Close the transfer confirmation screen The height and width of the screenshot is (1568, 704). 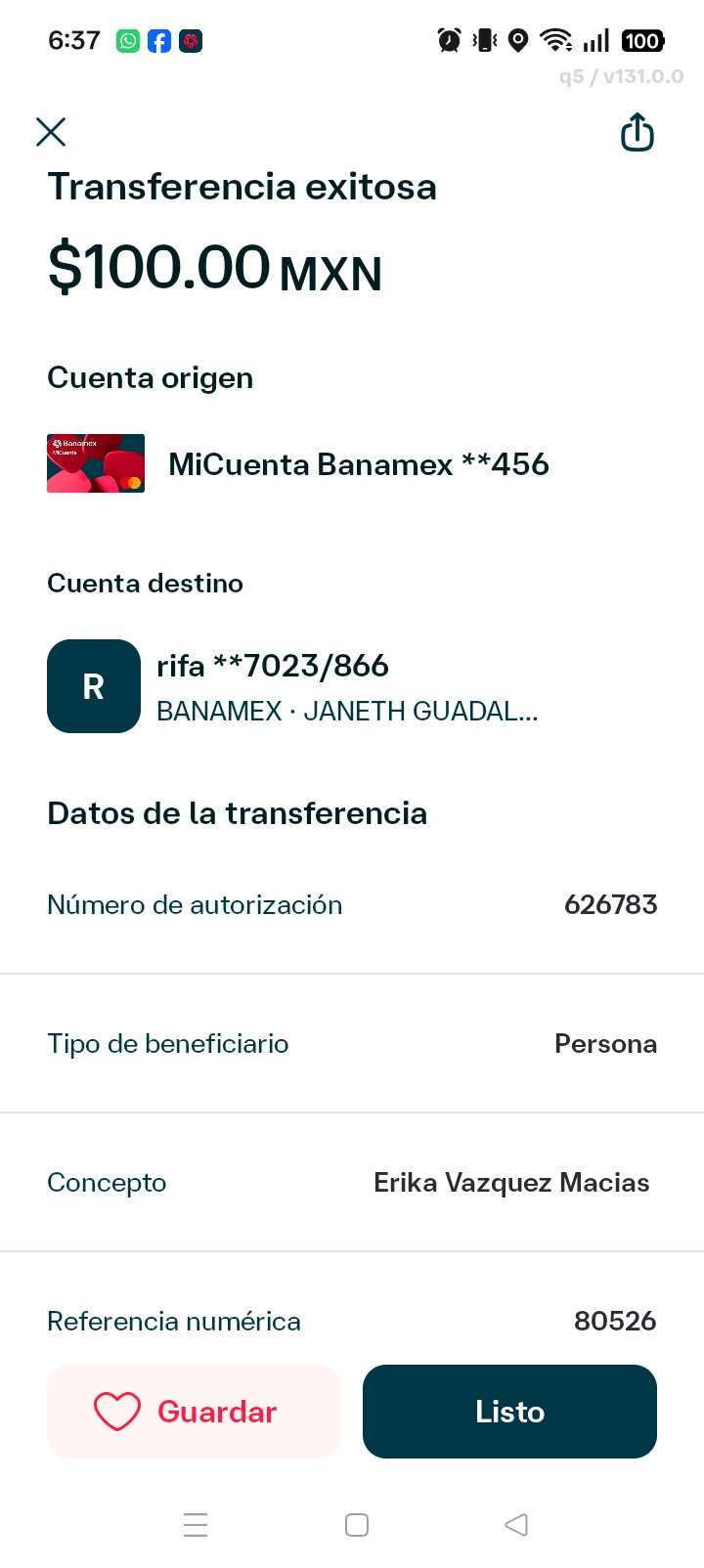coord(51,132)
